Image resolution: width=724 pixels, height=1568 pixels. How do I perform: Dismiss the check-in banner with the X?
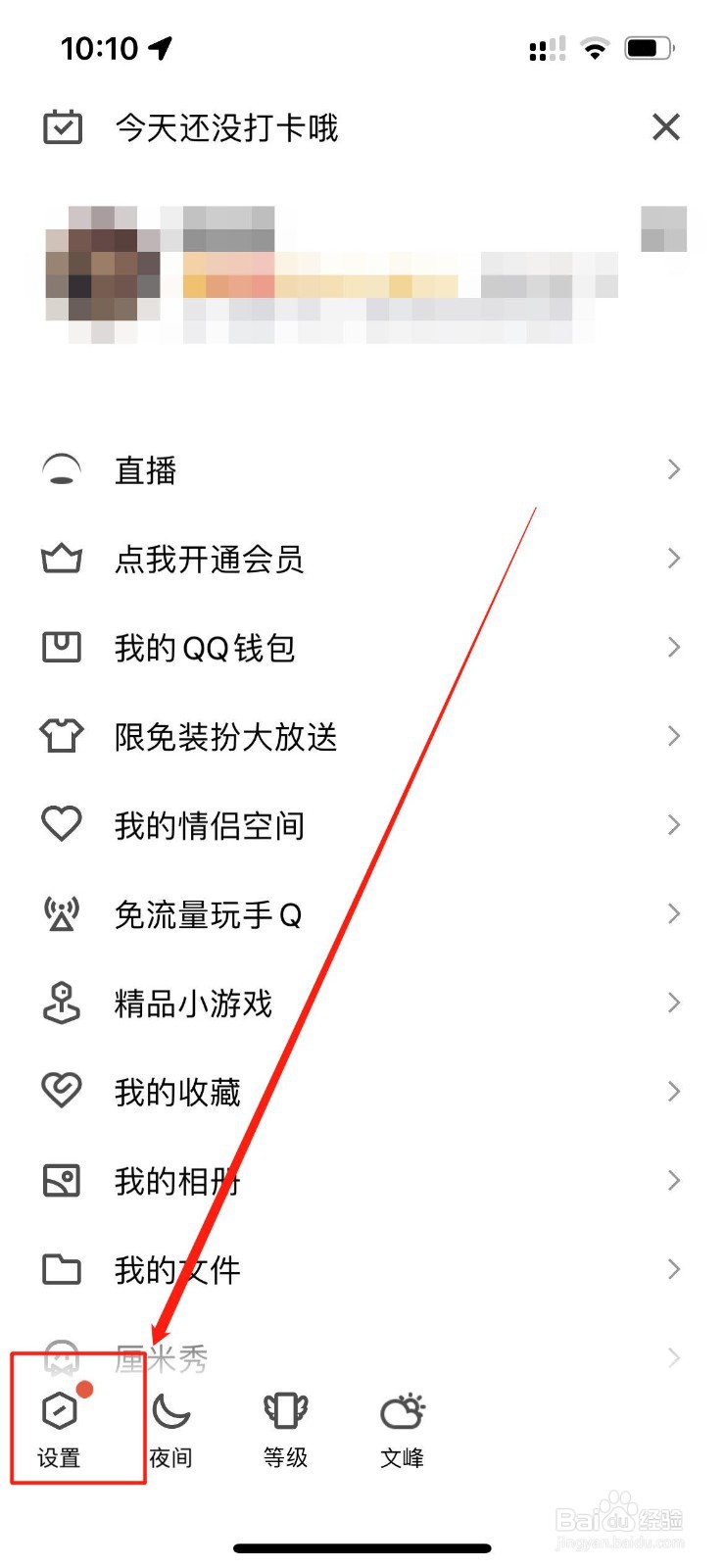[x=666, y=127]
